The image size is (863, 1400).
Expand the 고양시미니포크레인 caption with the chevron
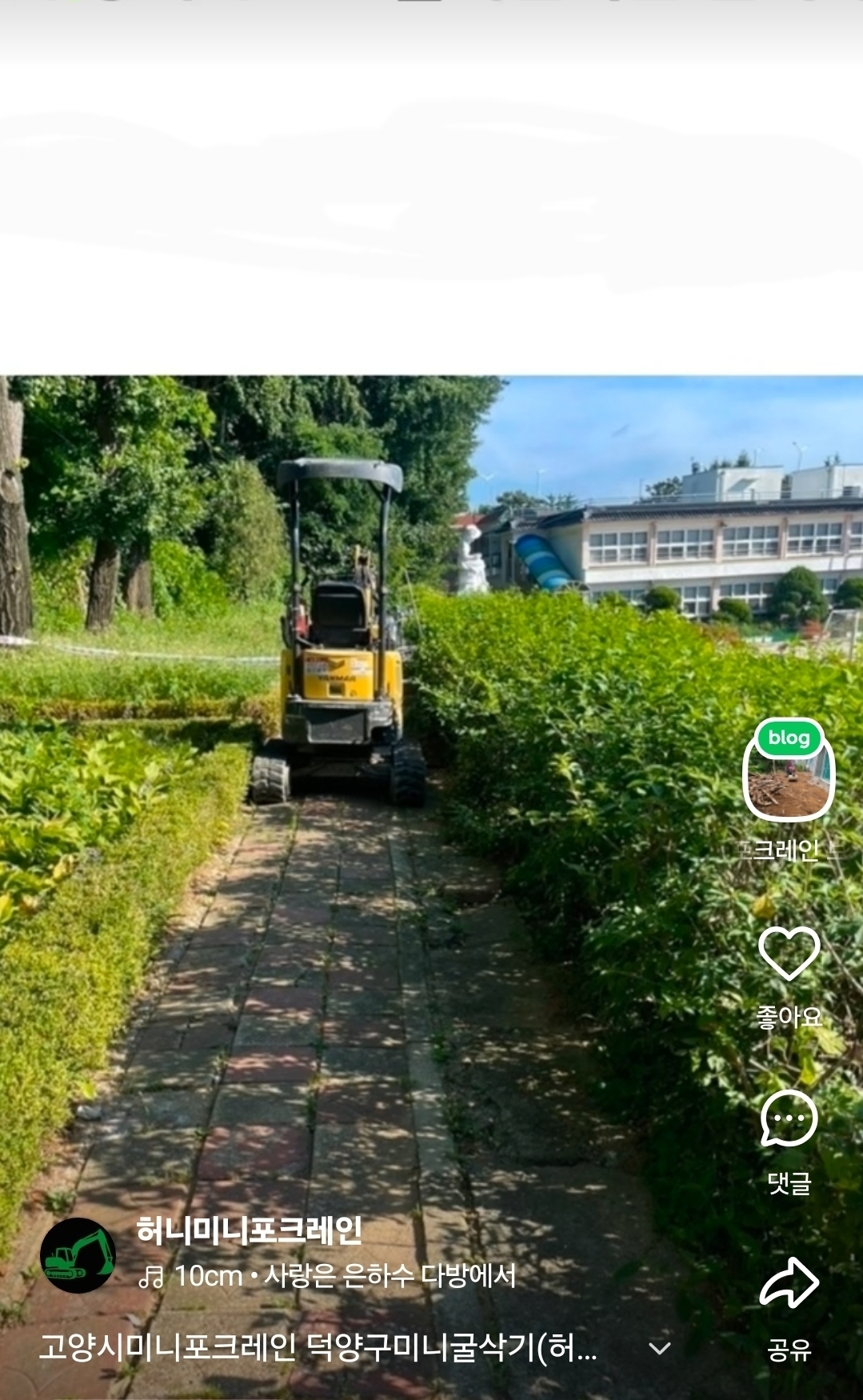click(659, 1349)
